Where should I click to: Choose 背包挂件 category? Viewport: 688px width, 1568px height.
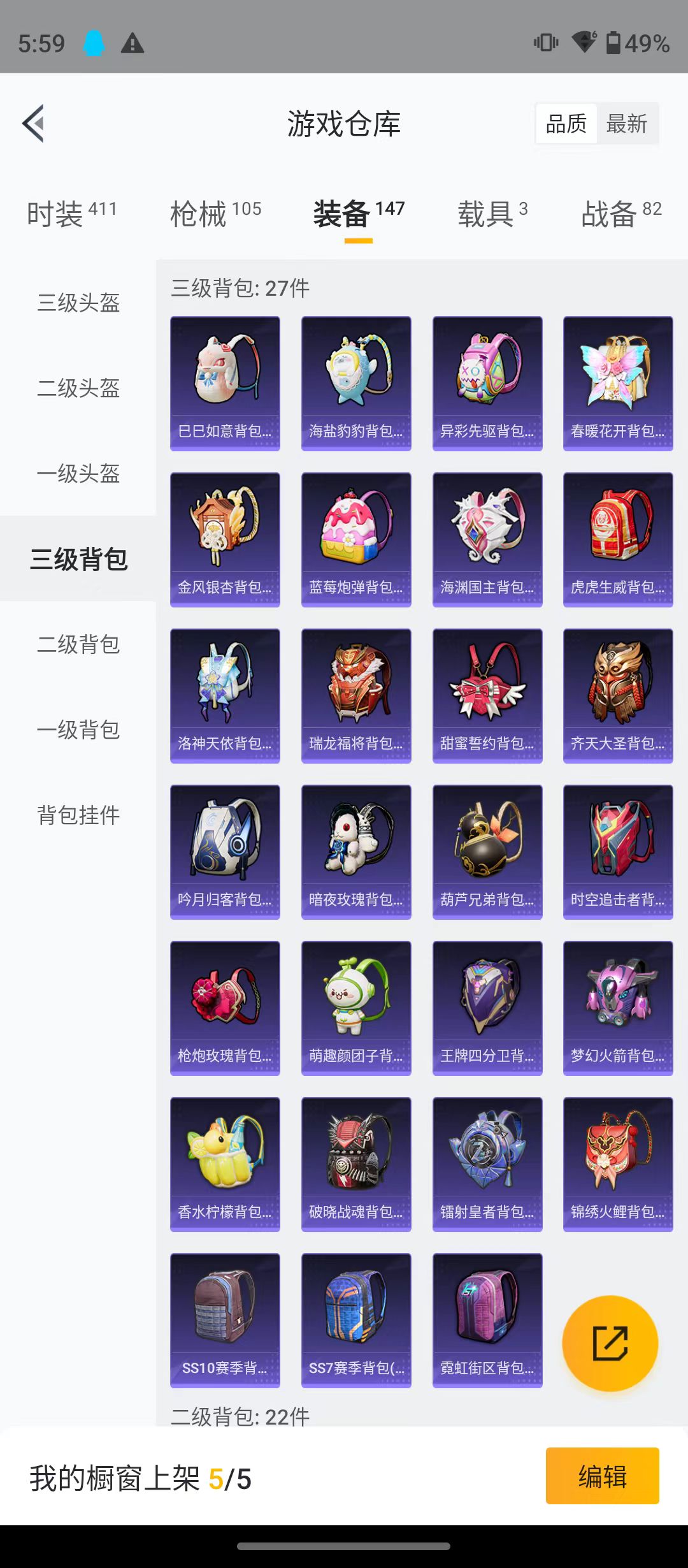(78, 815)
